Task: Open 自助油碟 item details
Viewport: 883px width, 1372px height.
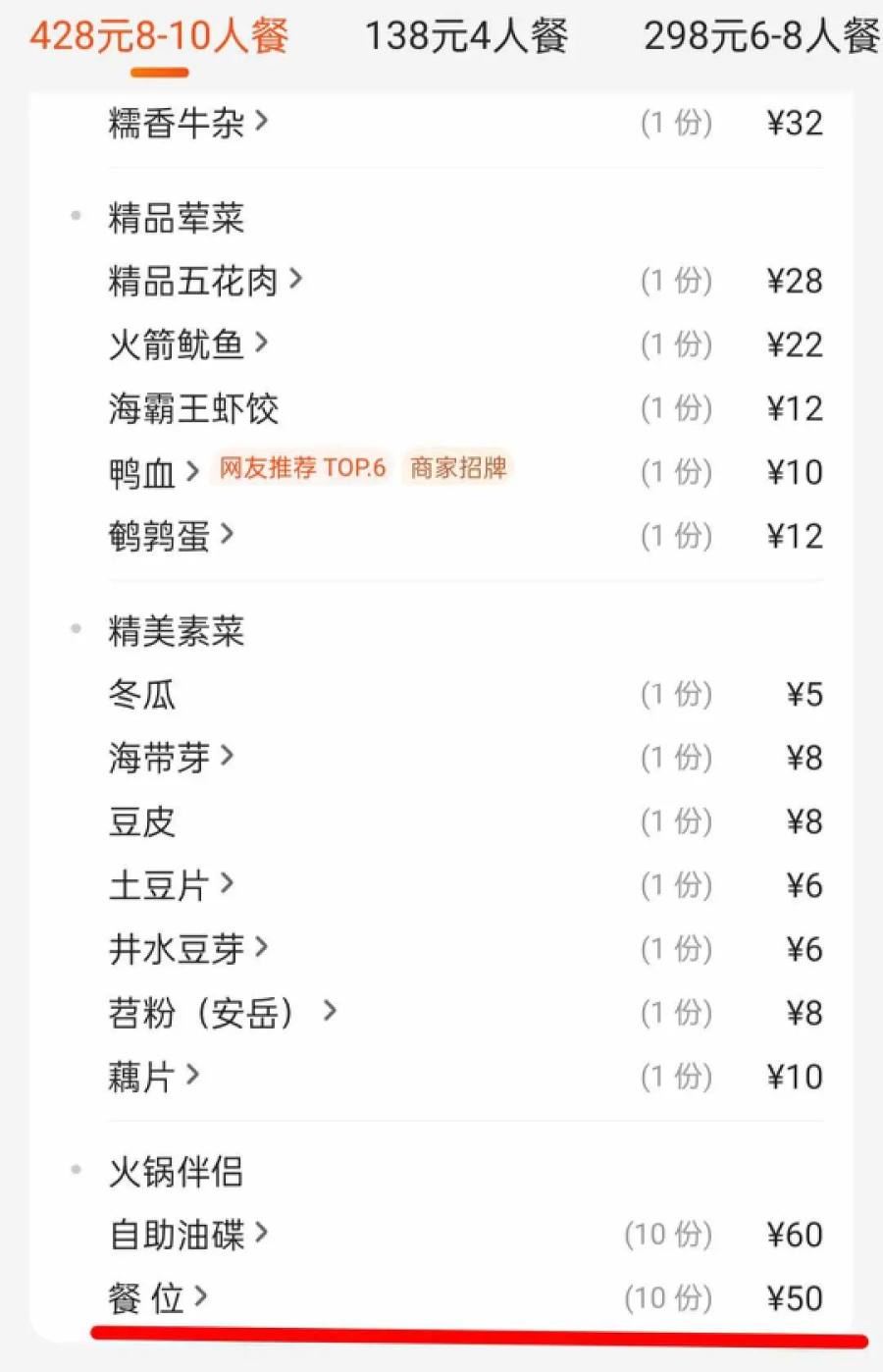Action: click(x=187, y=1235)
